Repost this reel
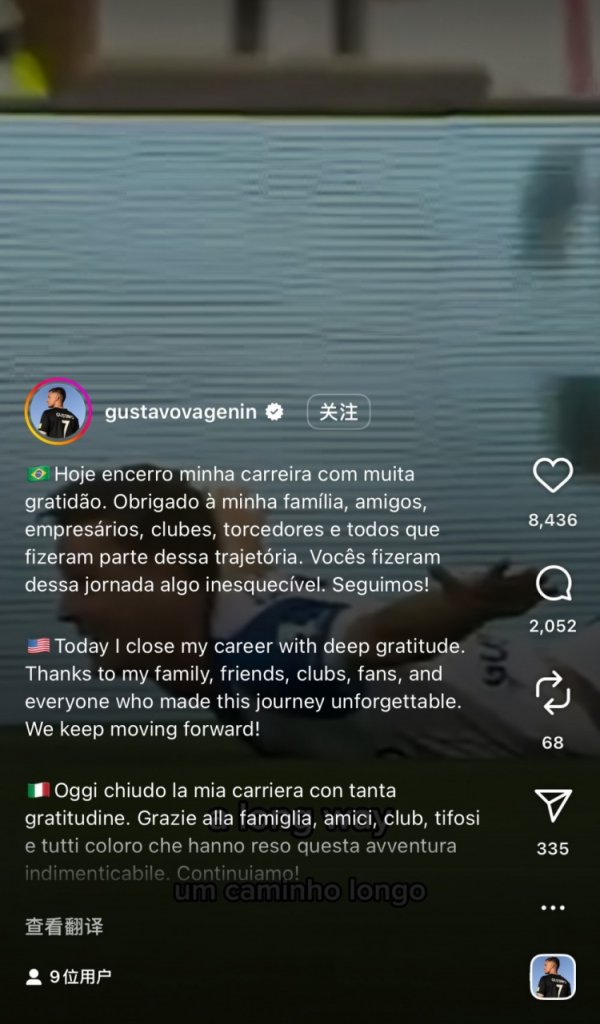This screenshot has height=1024, width=600. tap(552, 691)
